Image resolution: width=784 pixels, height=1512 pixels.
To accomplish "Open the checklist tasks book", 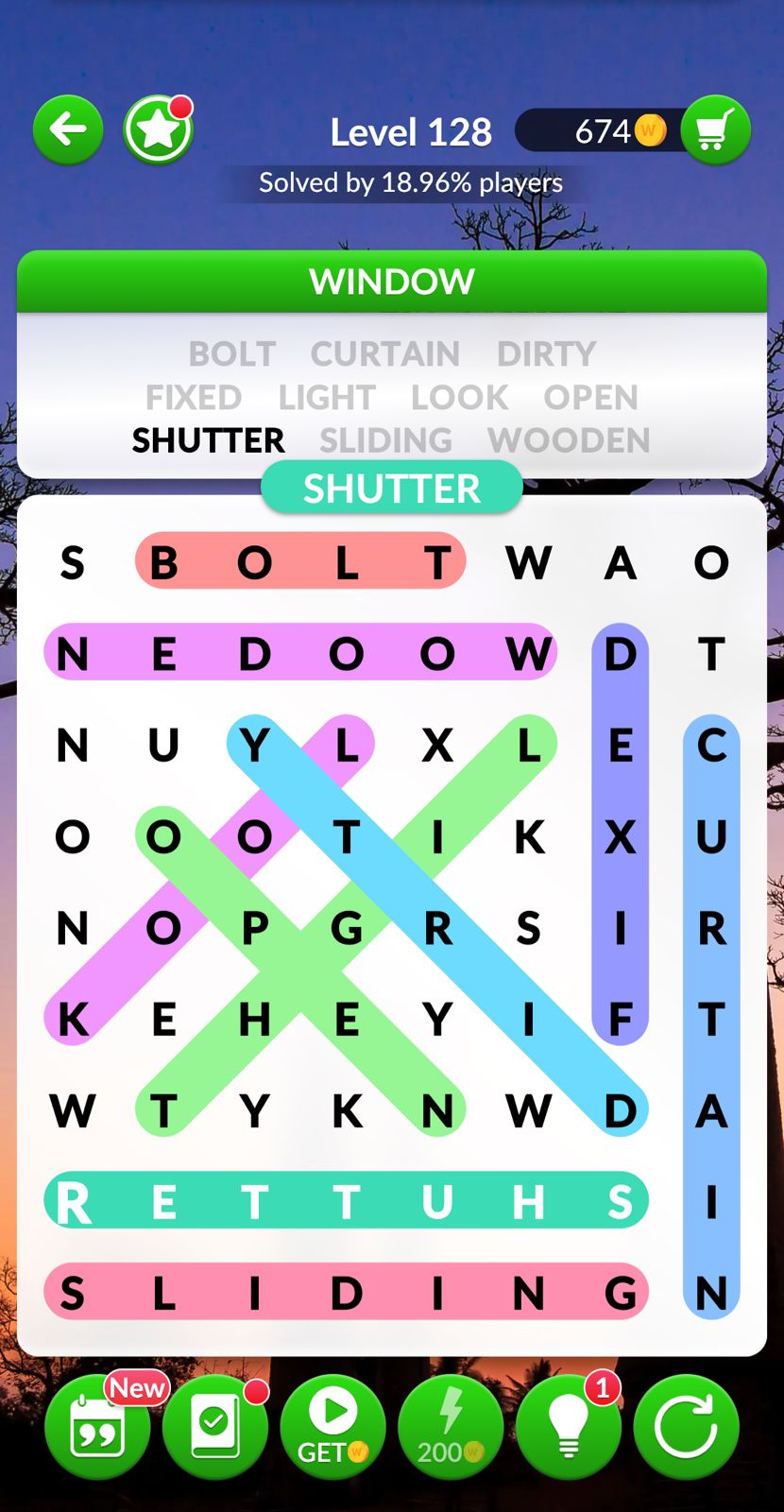I will click(214, 1427).
